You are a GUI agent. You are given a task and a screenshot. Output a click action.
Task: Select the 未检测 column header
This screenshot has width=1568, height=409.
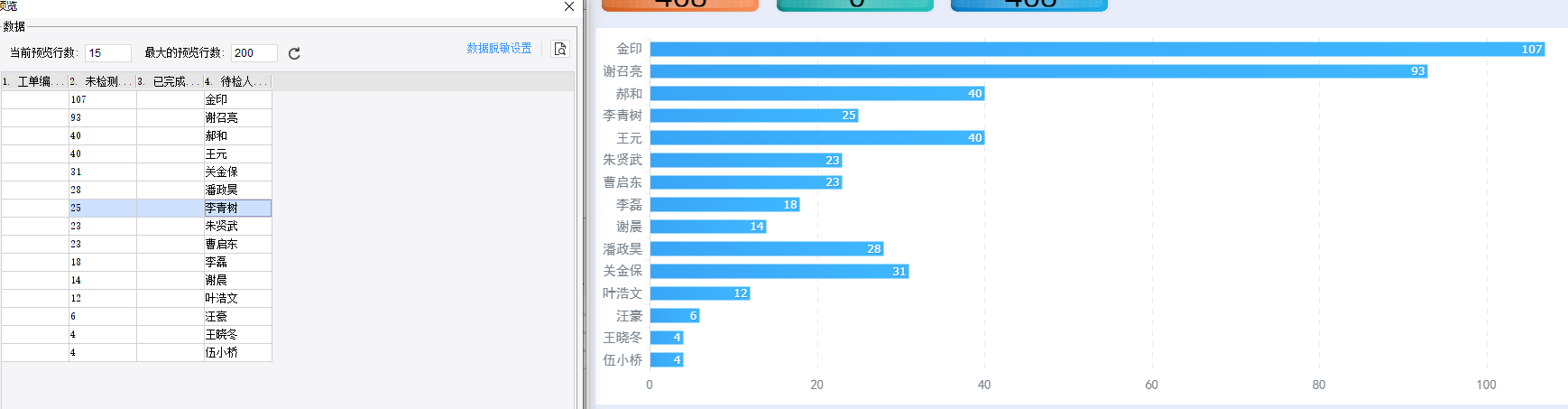click(x=102, y=81)
